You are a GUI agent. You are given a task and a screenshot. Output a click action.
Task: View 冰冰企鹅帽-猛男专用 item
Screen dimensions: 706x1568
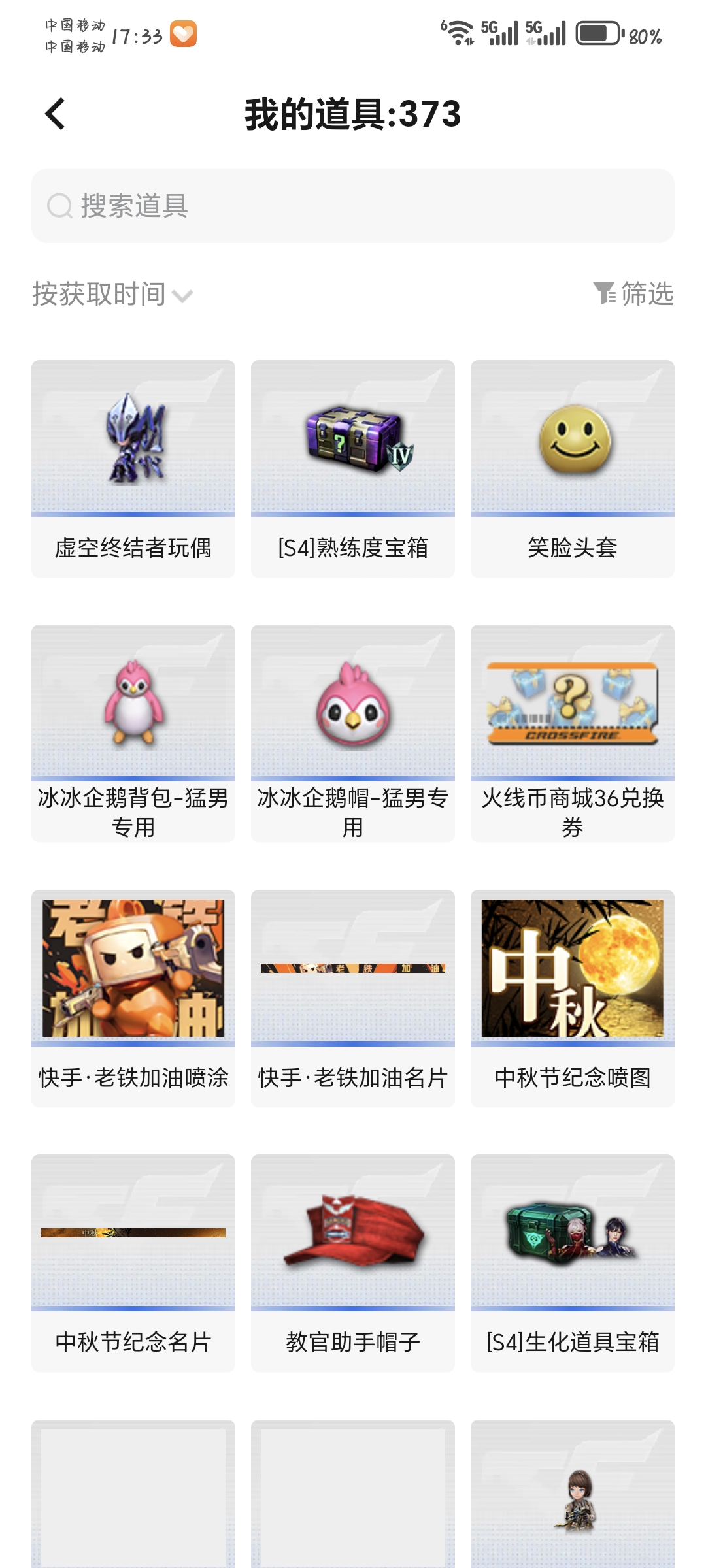click(353, 733)
